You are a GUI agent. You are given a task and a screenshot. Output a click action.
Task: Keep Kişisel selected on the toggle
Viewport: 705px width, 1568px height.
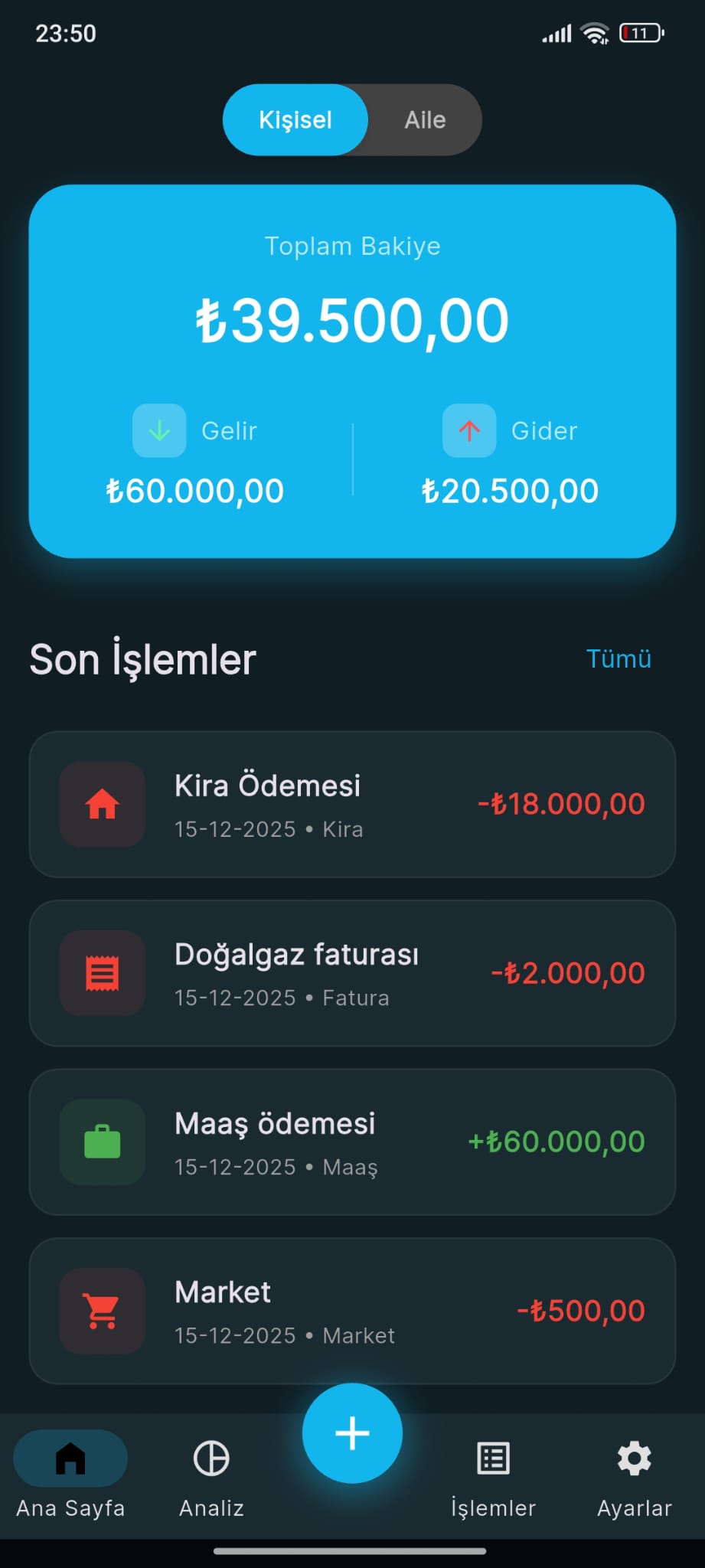[295, 119]
